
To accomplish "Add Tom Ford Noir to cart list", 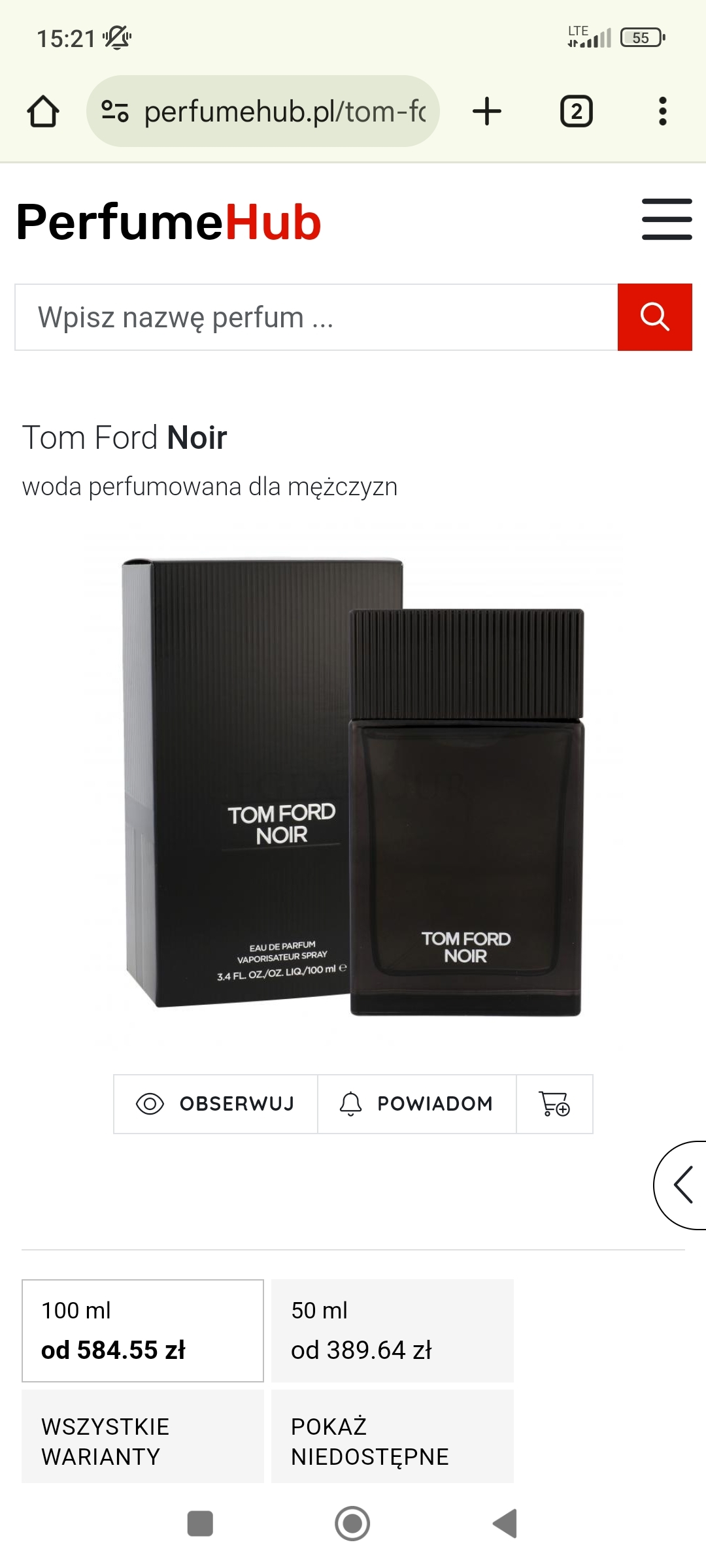I will pyautogui.click(x=554, y=1104).
